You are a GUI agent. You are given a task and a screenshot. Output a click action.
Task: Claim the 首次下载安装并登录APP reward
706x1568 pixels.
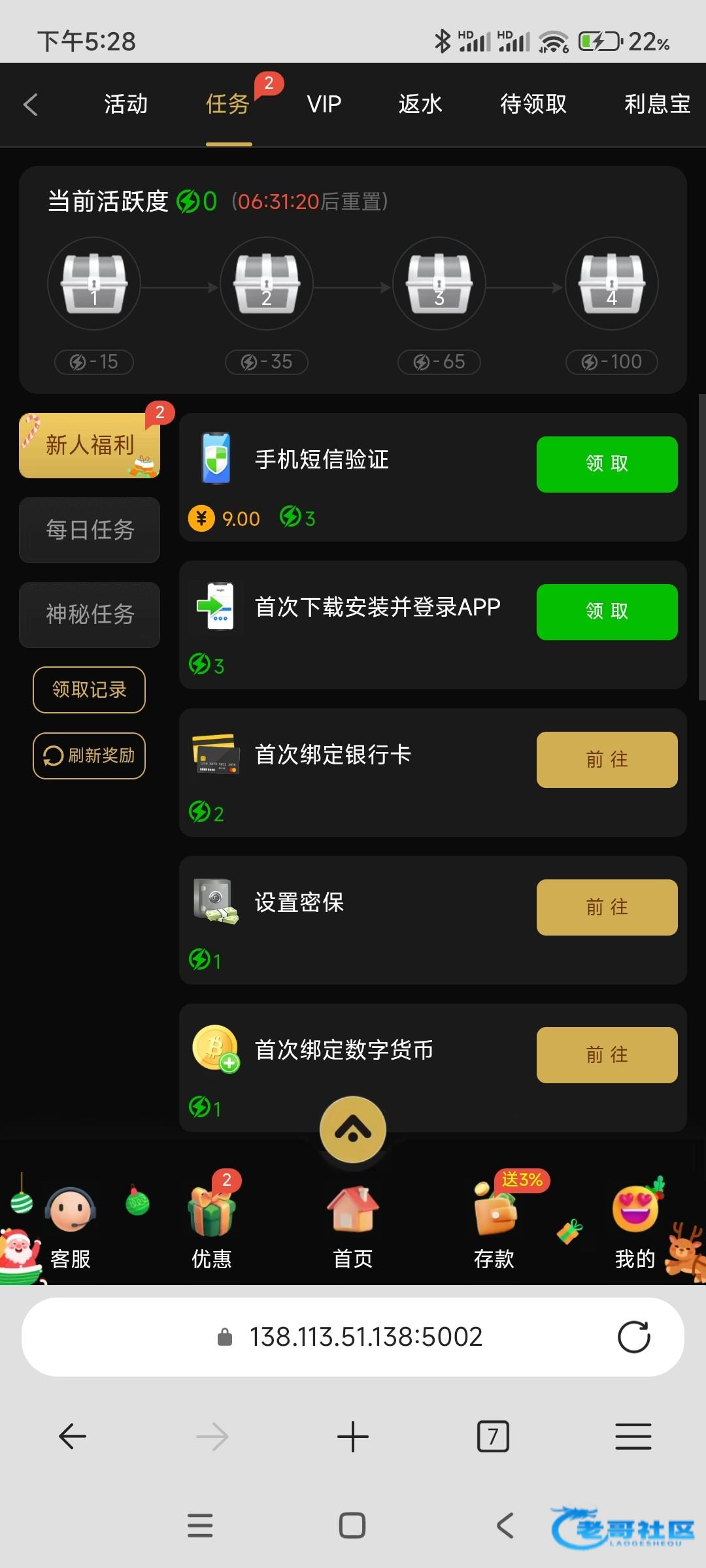coord(607,612)
